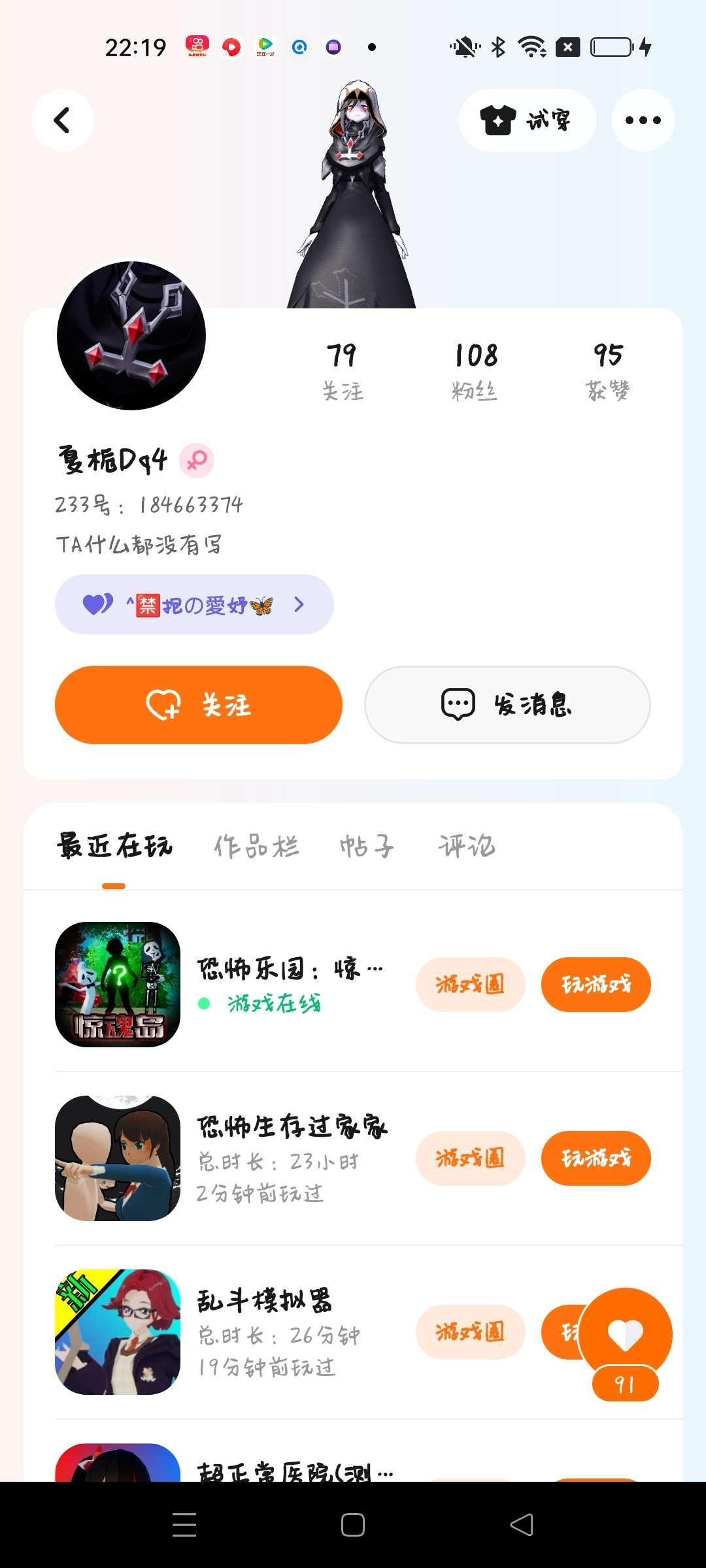Viewport: 706px width, 1568px height.
Task: View the profile avatar picture
Action: point(131,336)
